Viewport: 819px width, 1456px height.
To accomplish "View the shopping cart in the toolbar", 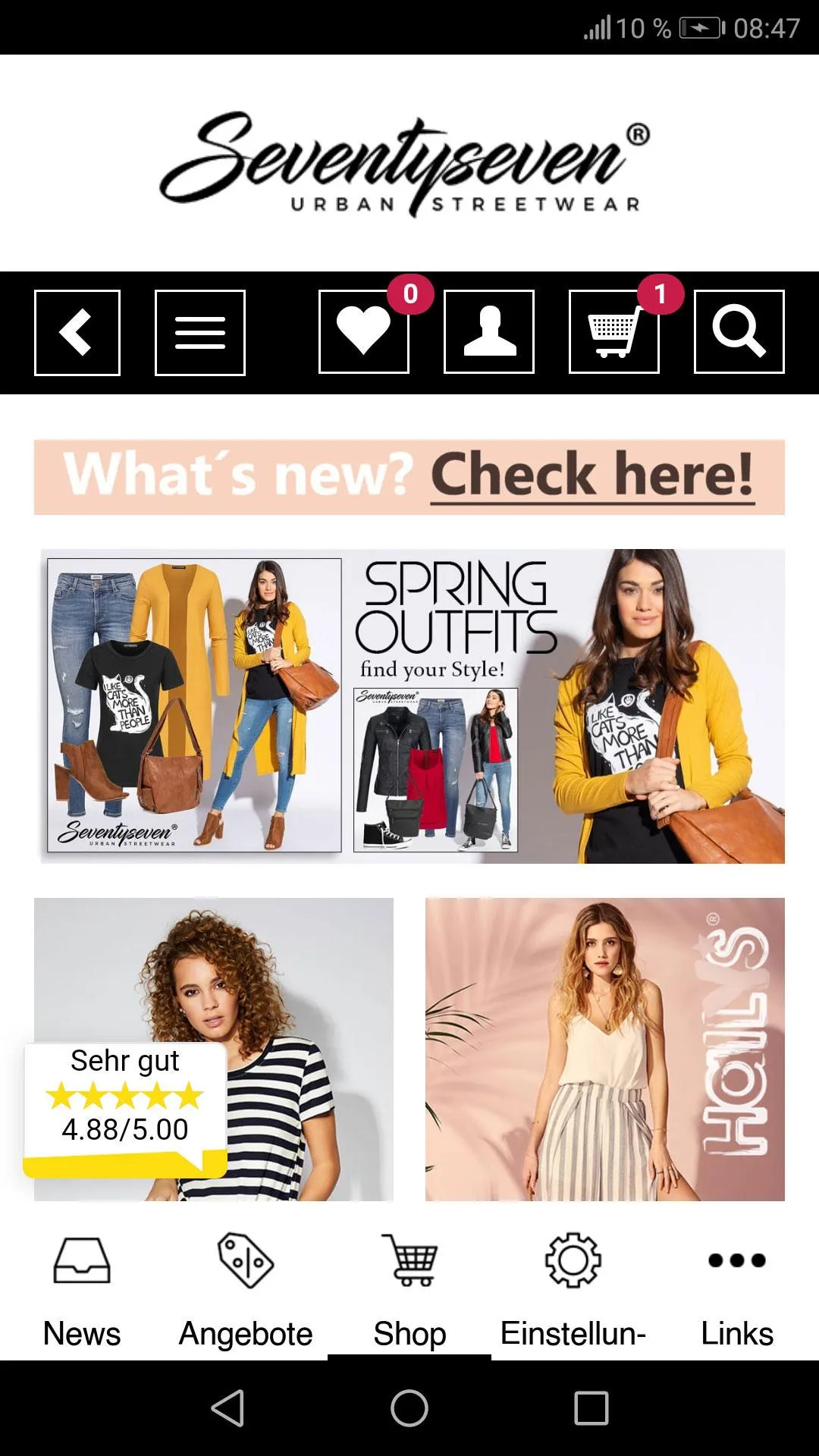I will (x=614, y=332).
